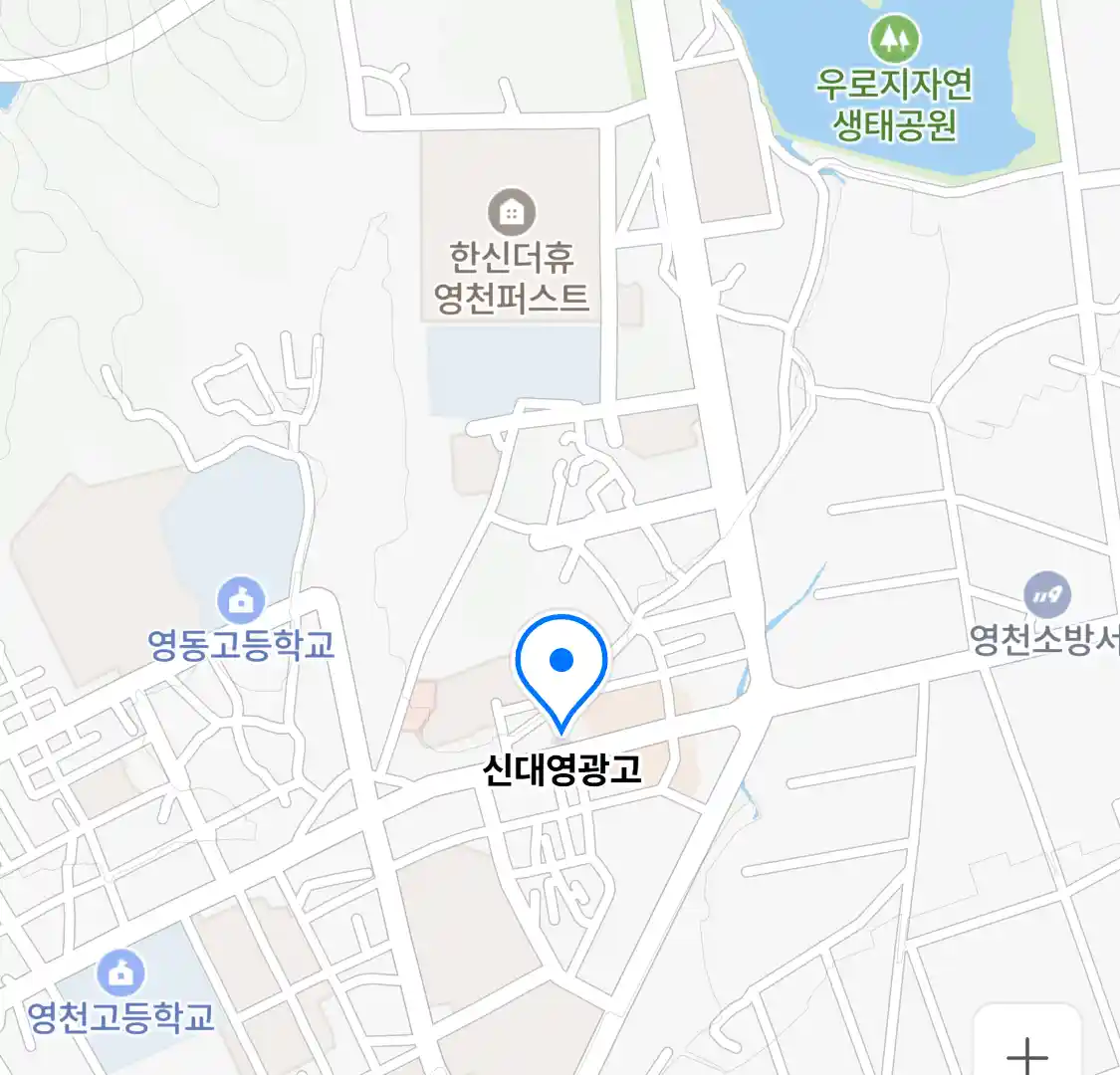Open the 영천고등학교 school marker
This screenshot has height=1075, width=1120.
121,972
